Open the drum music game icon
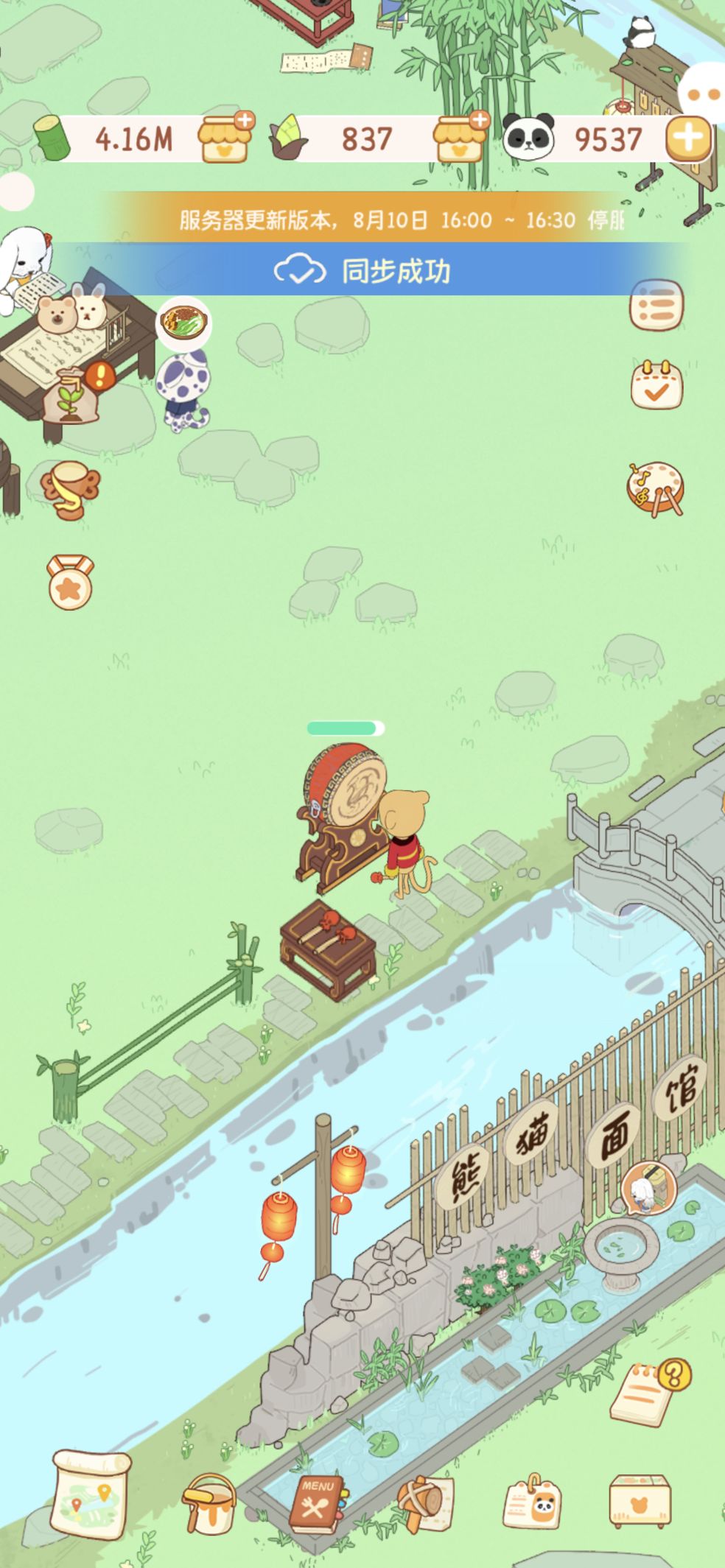Image resolution: width=725 pixels, height=1568 pixels. click(655, 488)
